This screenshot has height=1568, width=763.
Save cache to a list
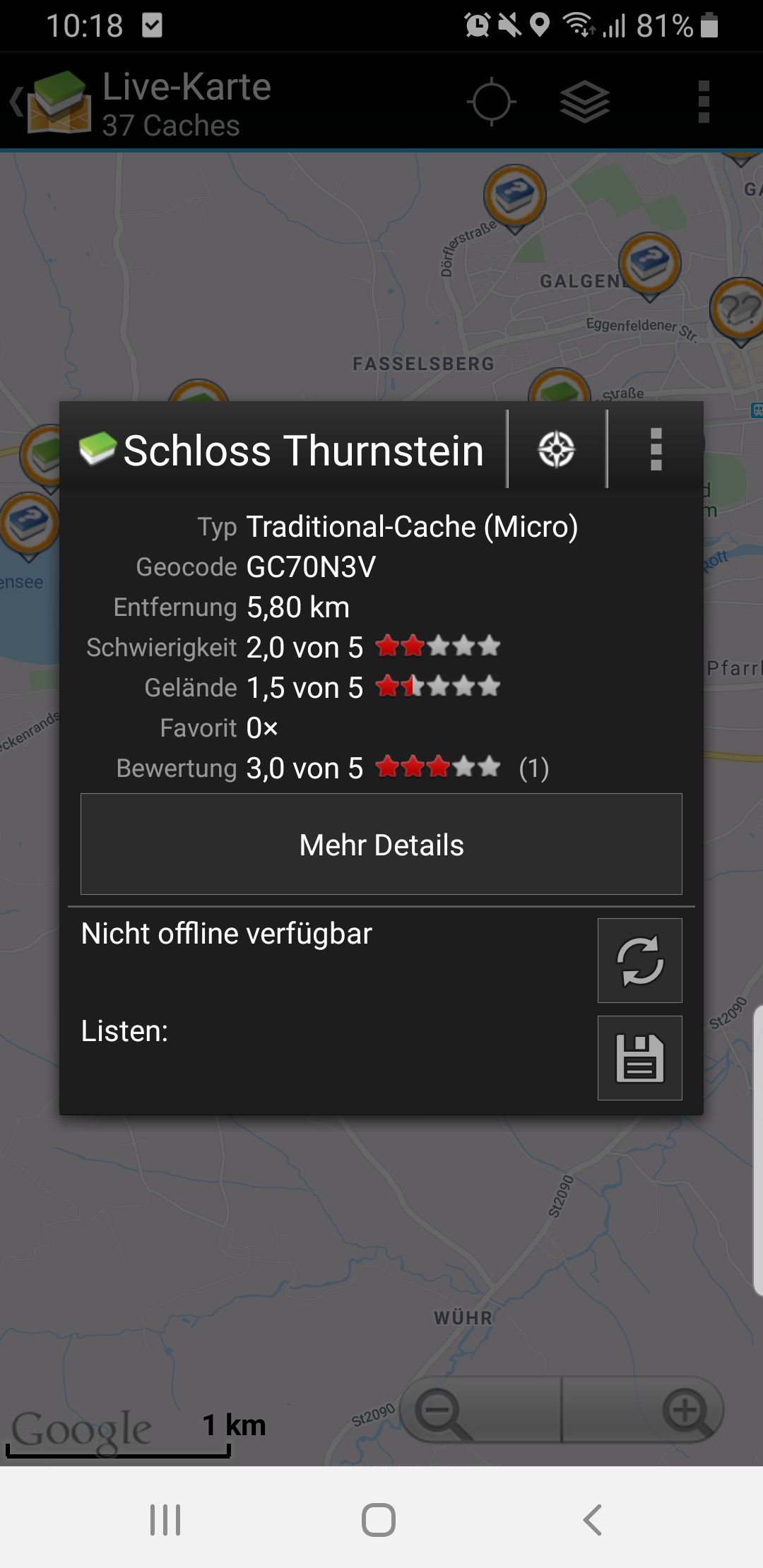click(x=639, y=1058)
